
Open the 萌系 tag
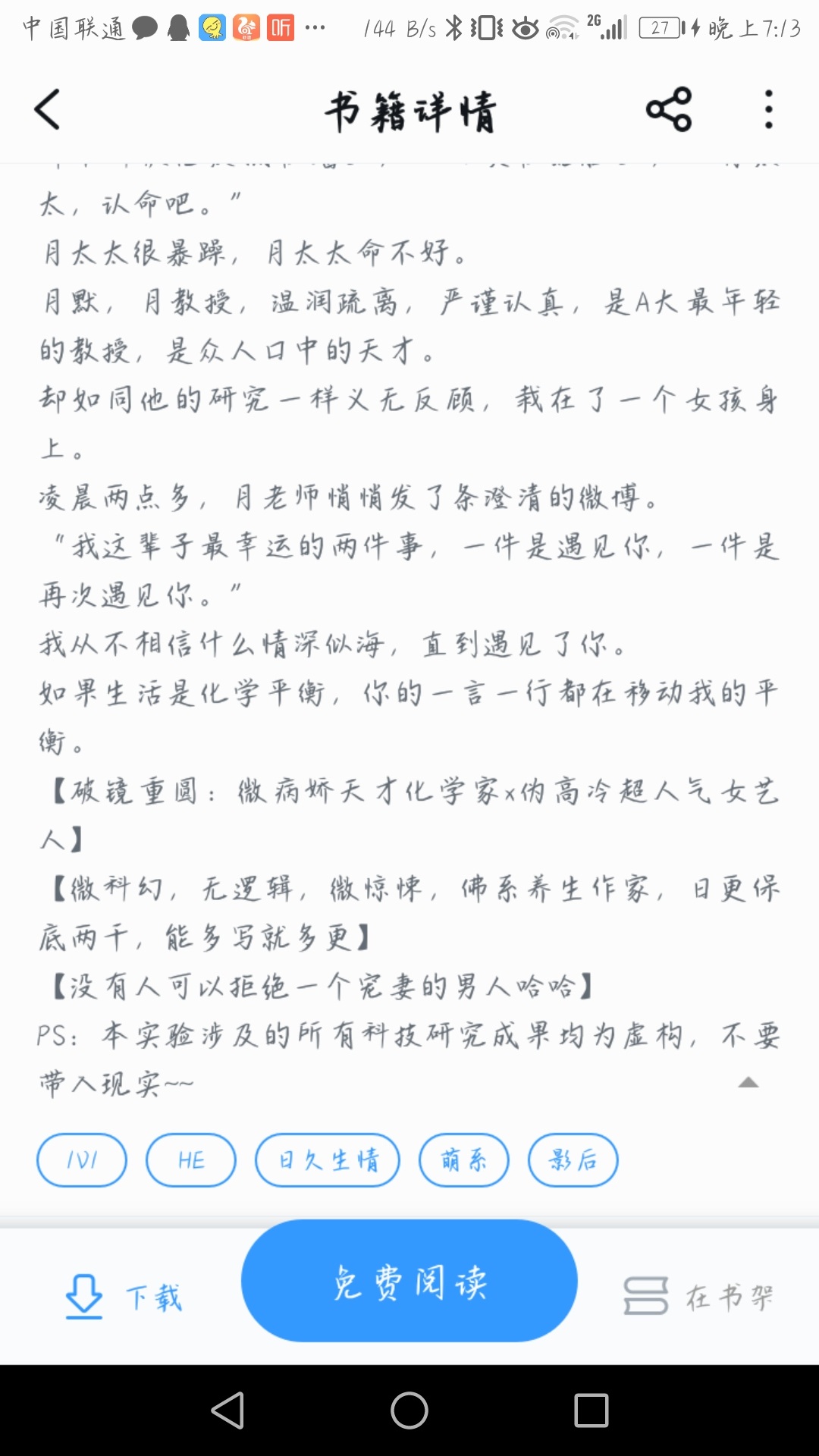[464, 1159]
